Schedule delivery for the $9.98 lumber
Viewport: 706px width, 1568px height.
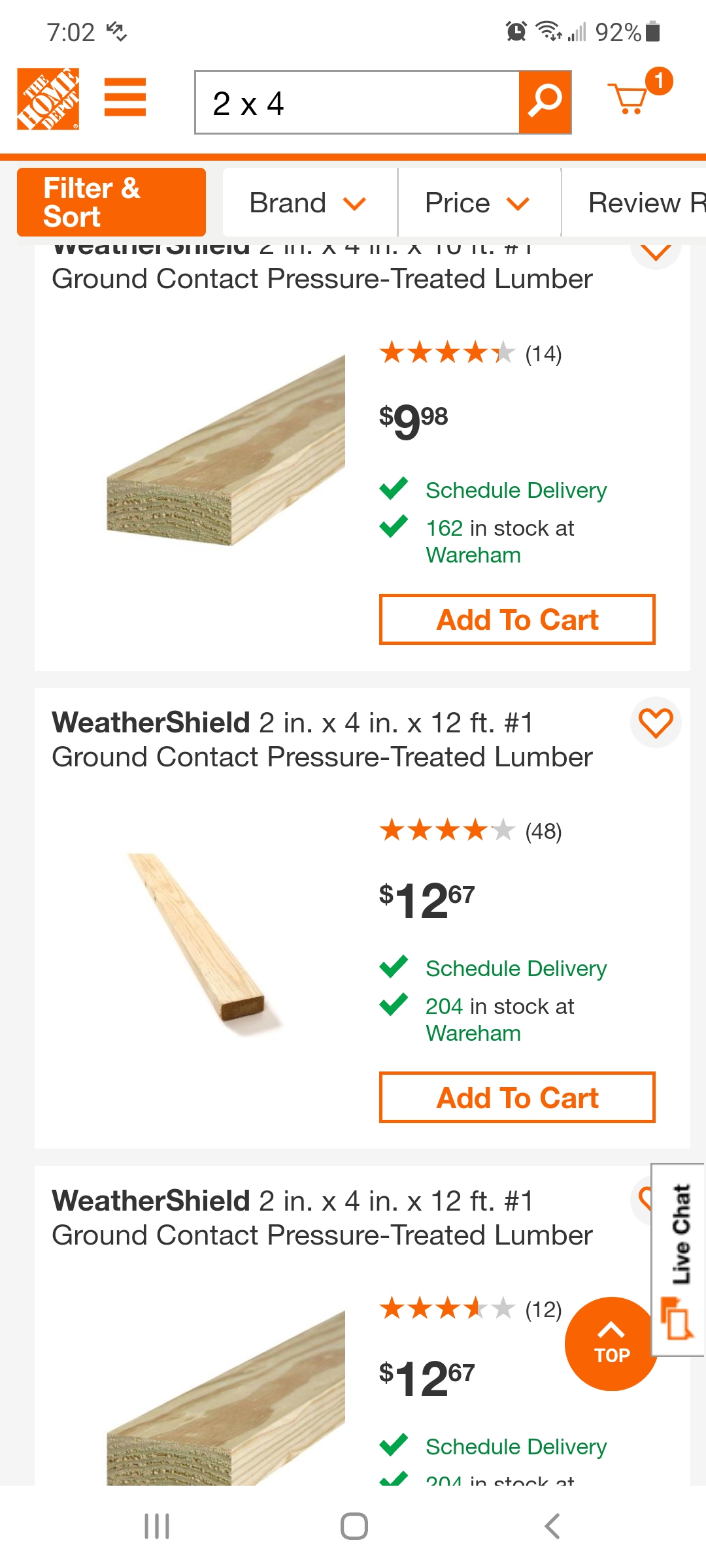pyautogui.click(x=516, y=490)
